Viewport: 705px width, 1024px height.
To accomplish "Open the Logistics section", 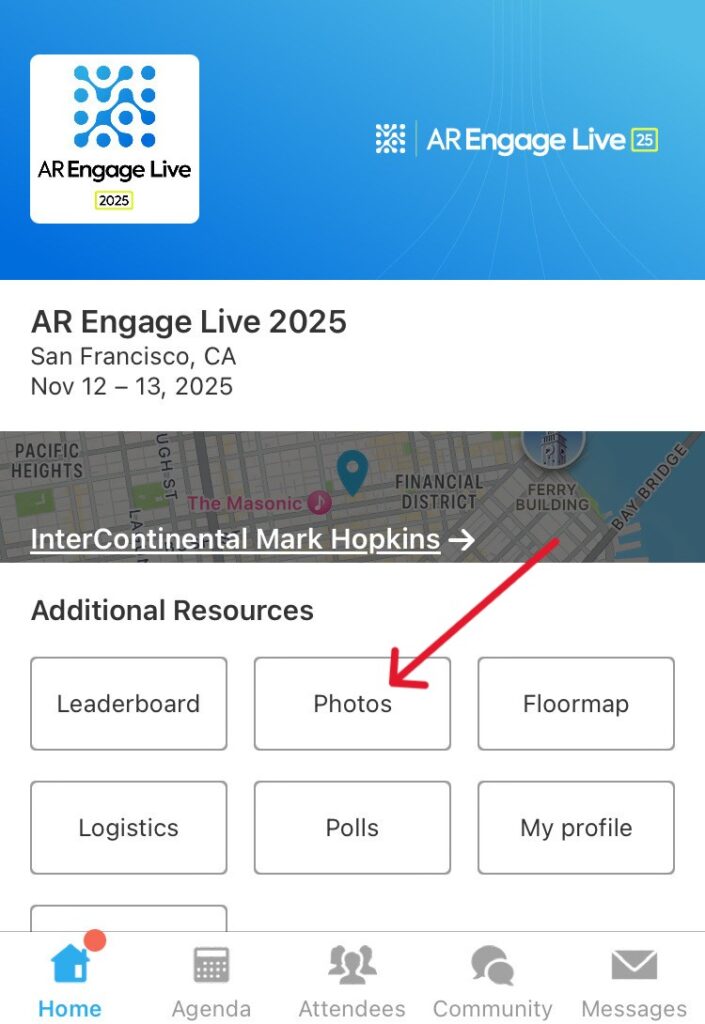I will [129, 828].
